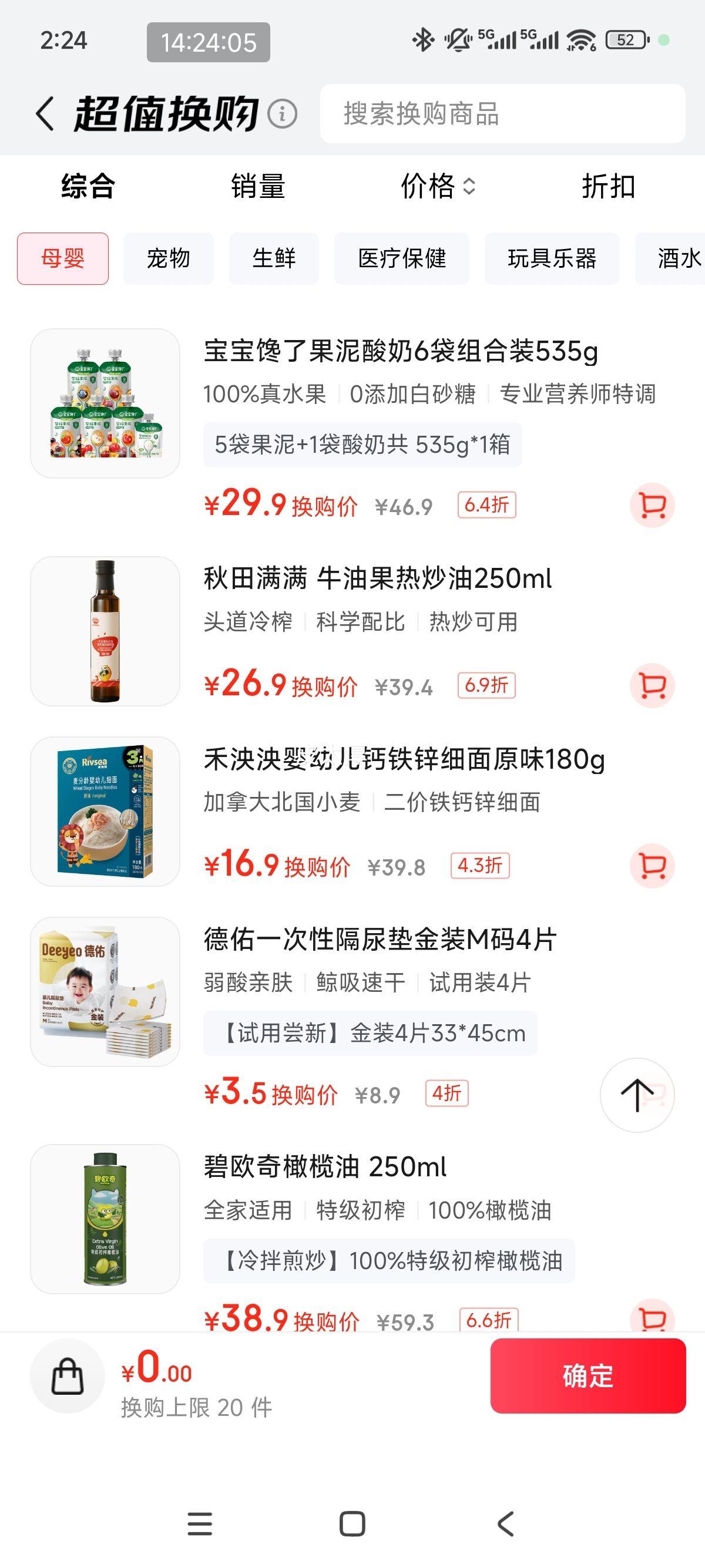Open the shopping bag summary

click(68, 1377)
